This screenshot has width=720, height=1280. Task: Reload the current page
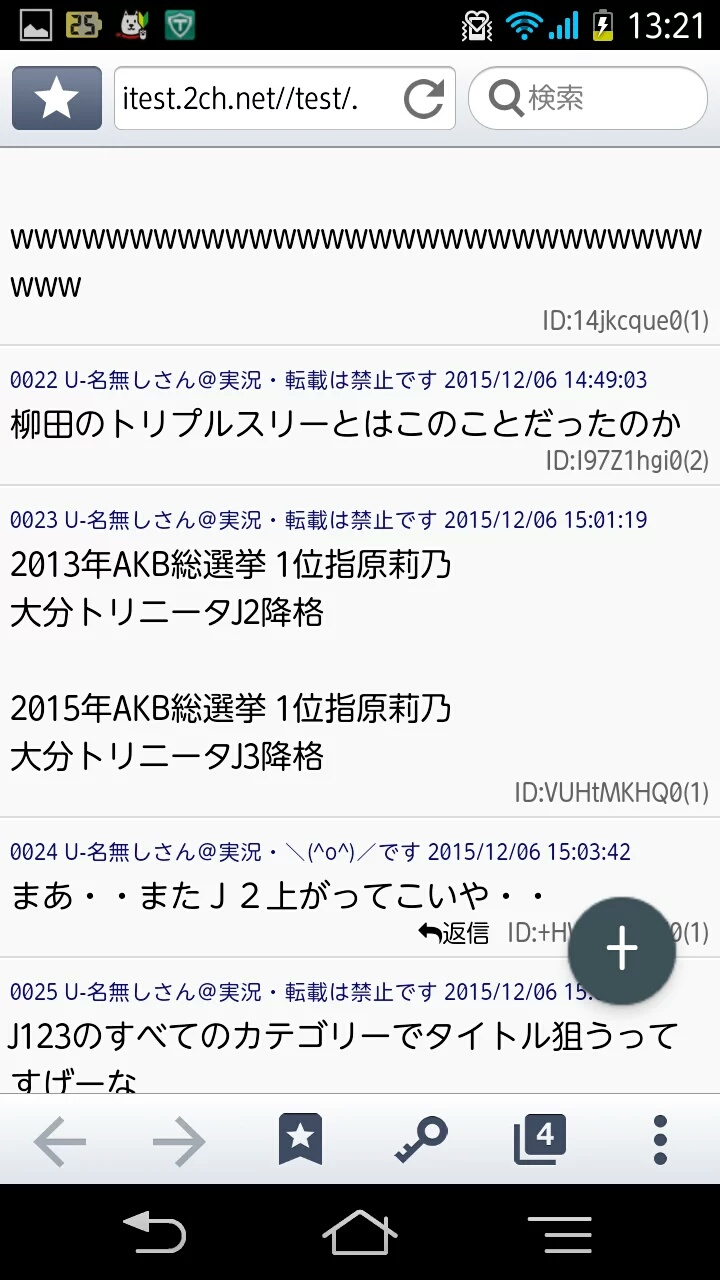coord(424,98)
